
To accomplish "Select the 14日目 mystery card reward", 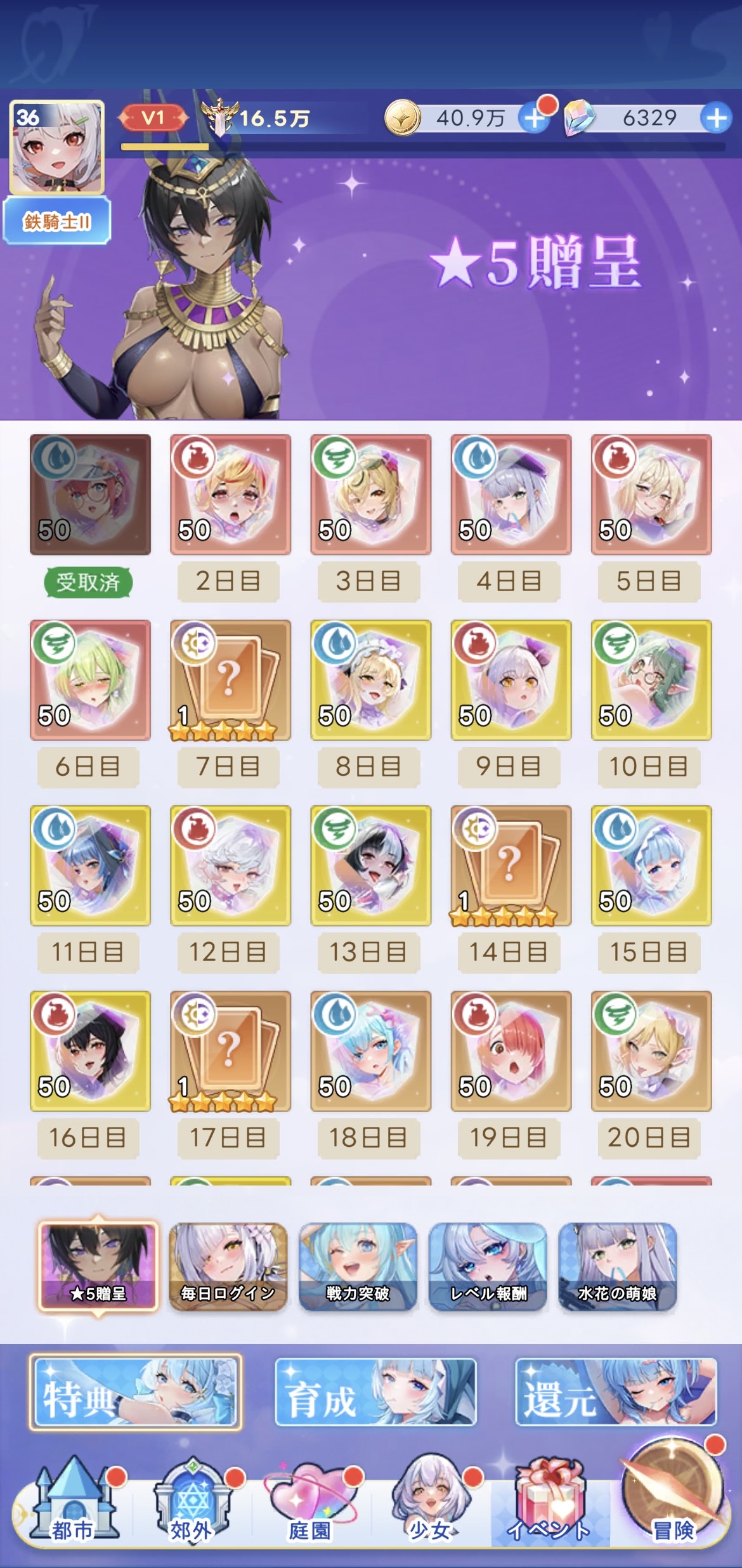I will coord(511,866).
